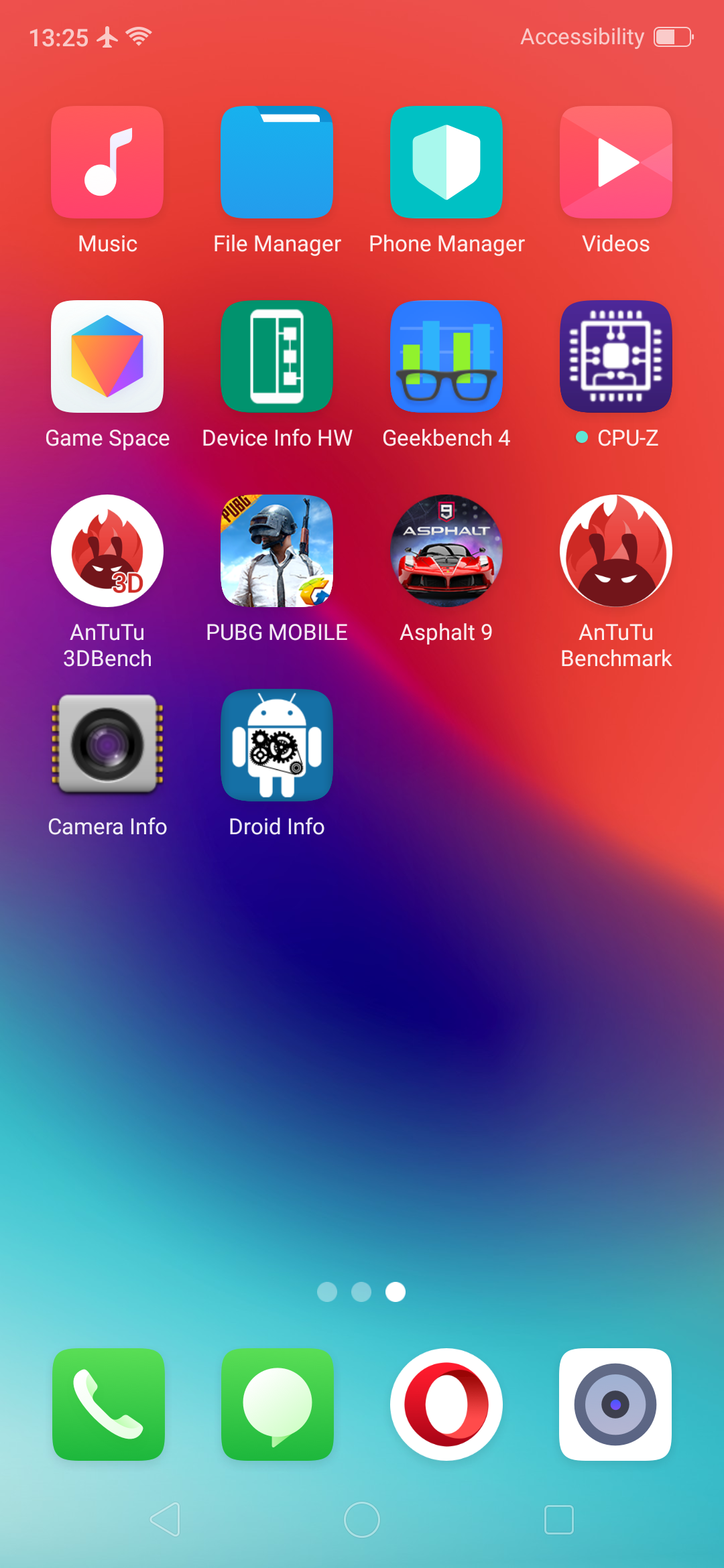Open the Music app

(107, 163)
